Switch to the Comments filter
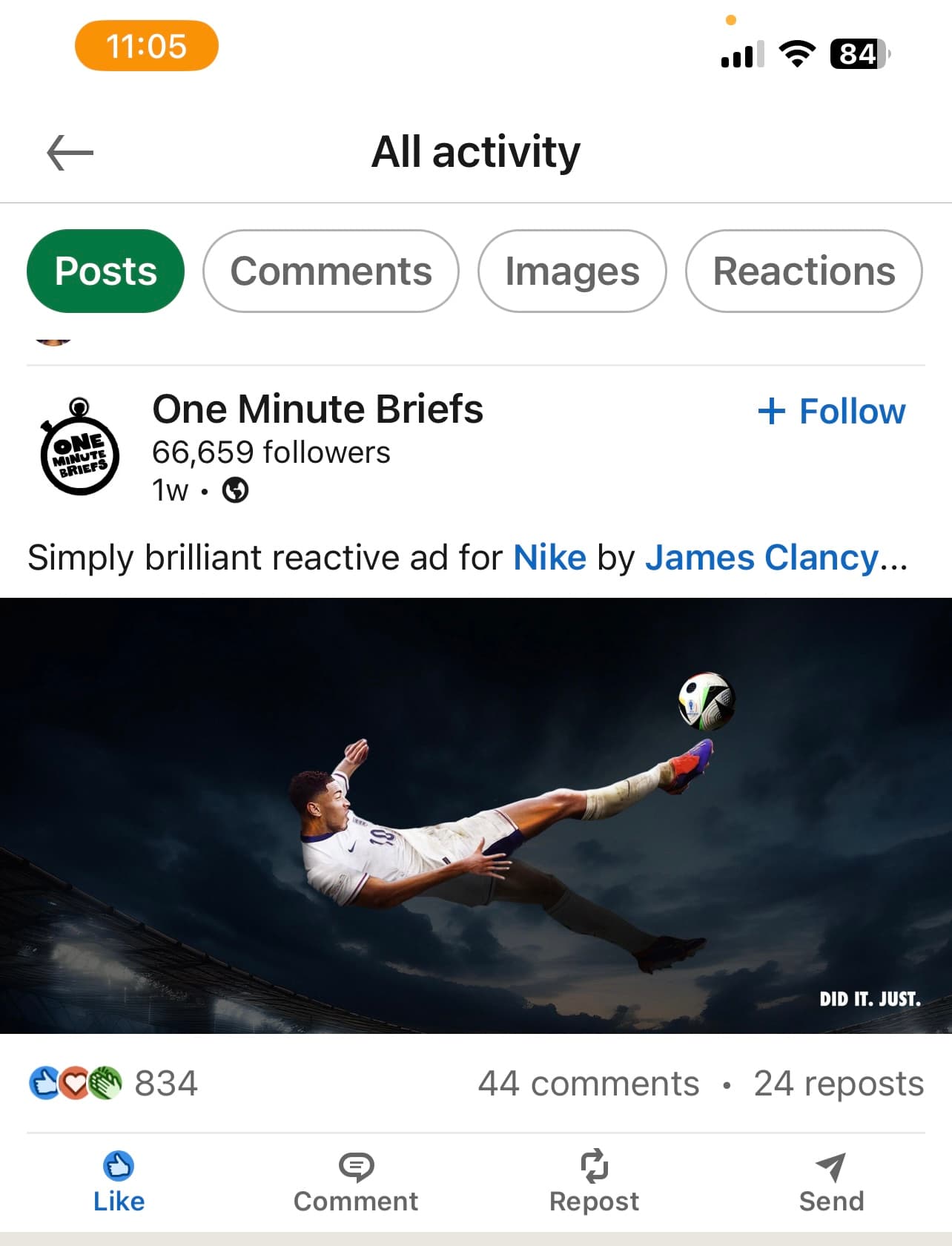This screenshot has width=952, height=1246. click(331, 271)
